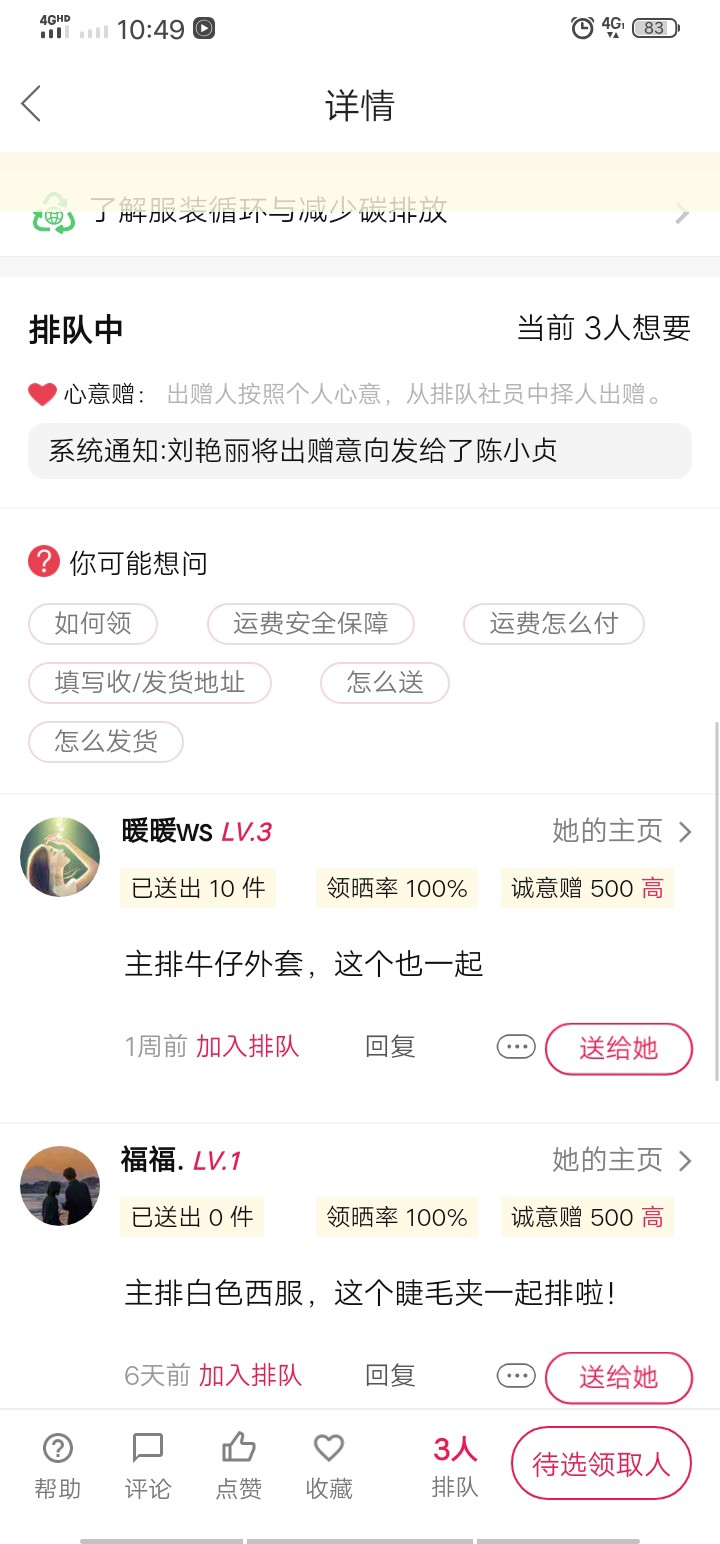Image resolution: width=720 pixels, height=1544 pixels.
Task: Open more options on 福福.'s comment
Action: tap(516, 1376)
